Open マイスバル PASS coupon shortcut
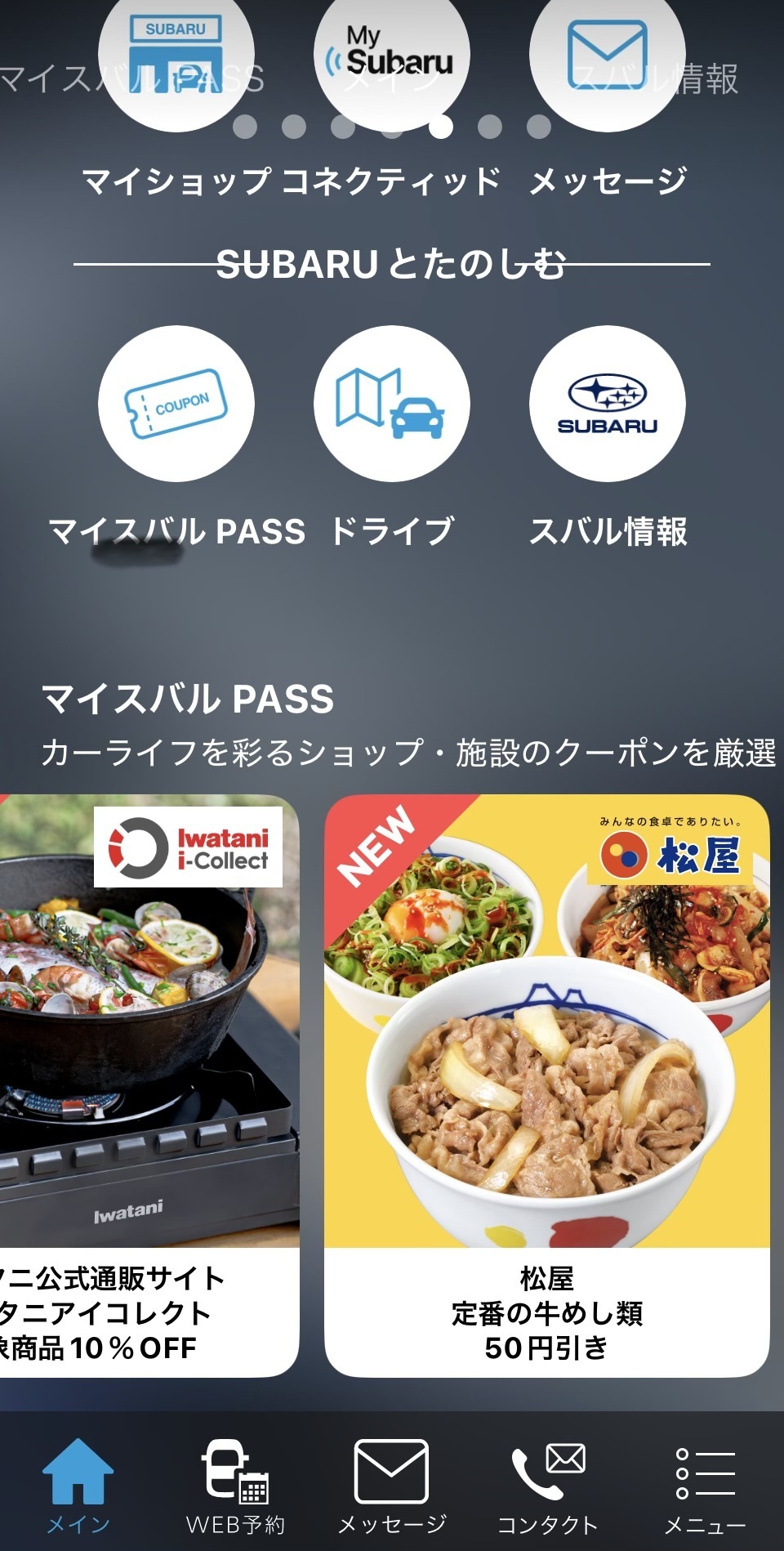 [176, 404]
